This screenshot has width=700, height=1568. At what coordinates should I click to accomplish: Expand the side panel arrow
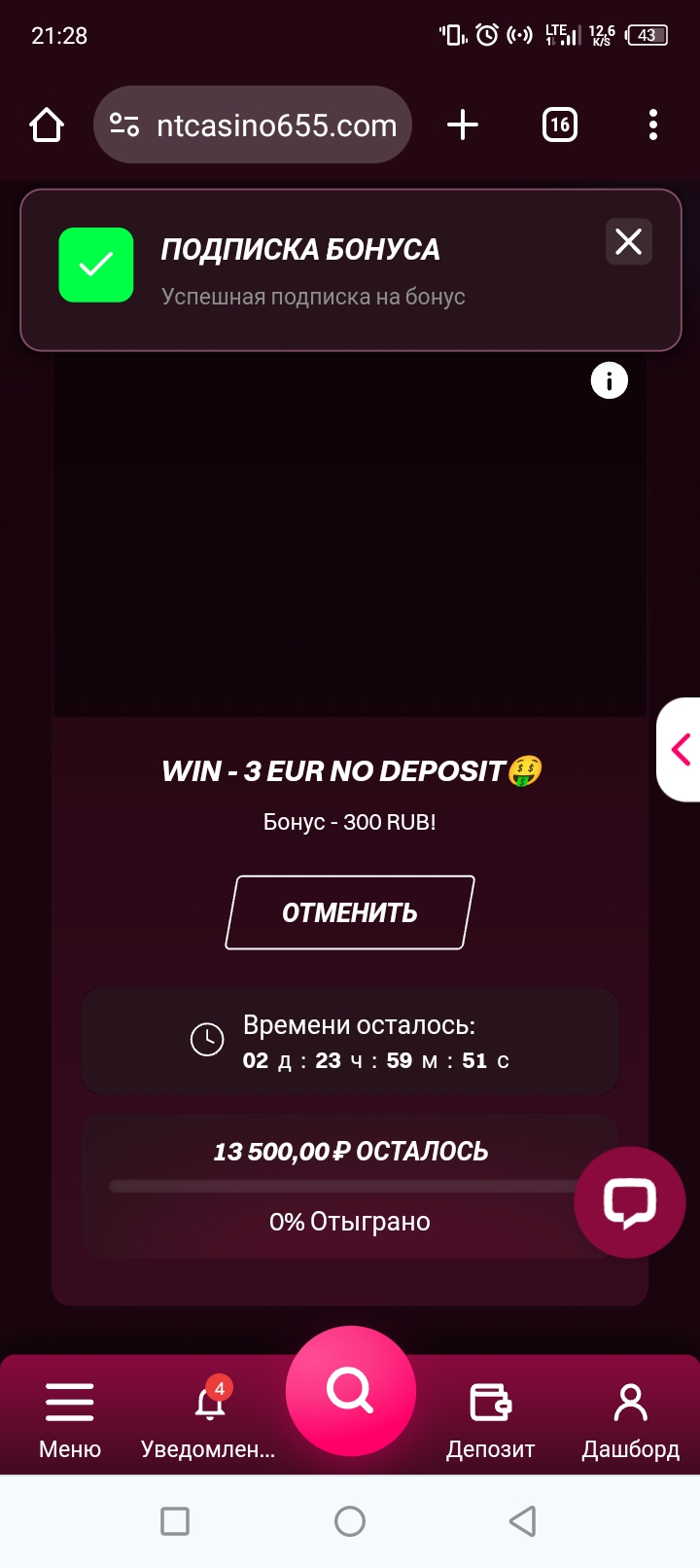point(681,750)
